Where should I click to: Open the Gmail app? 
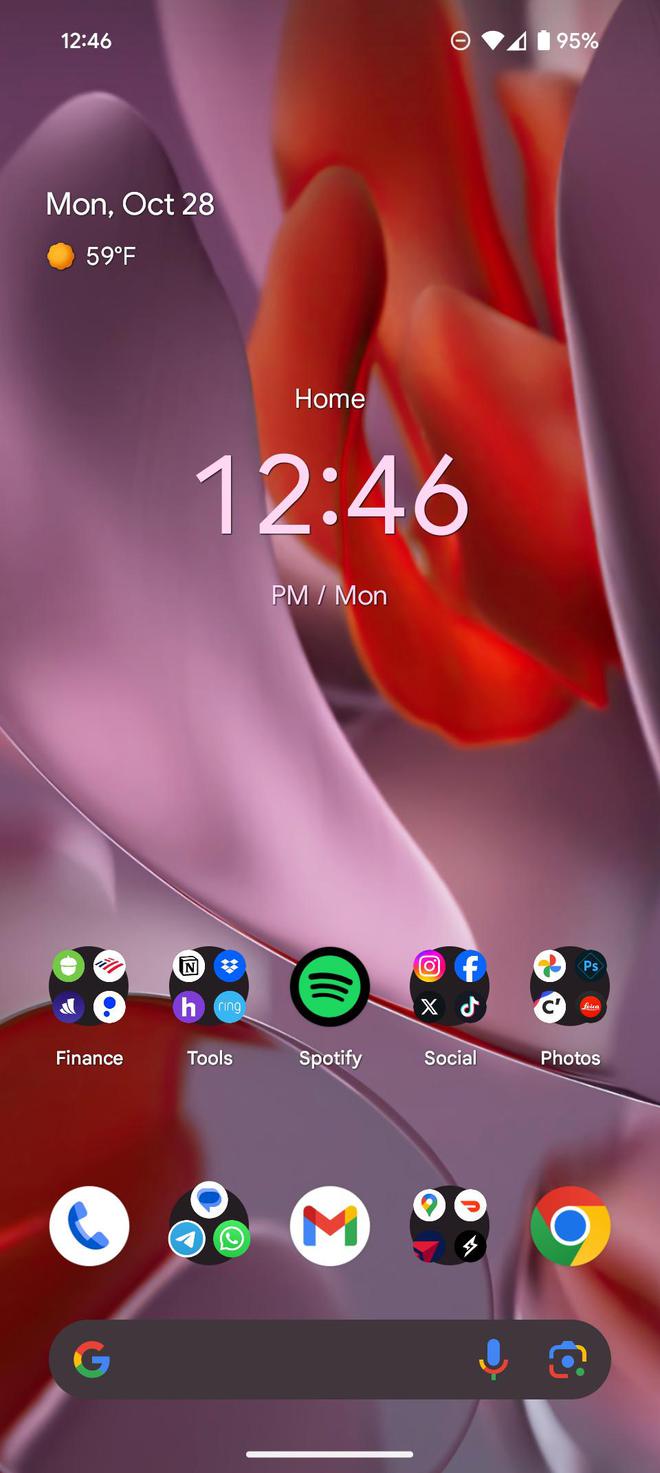(x=330, y=1226)
